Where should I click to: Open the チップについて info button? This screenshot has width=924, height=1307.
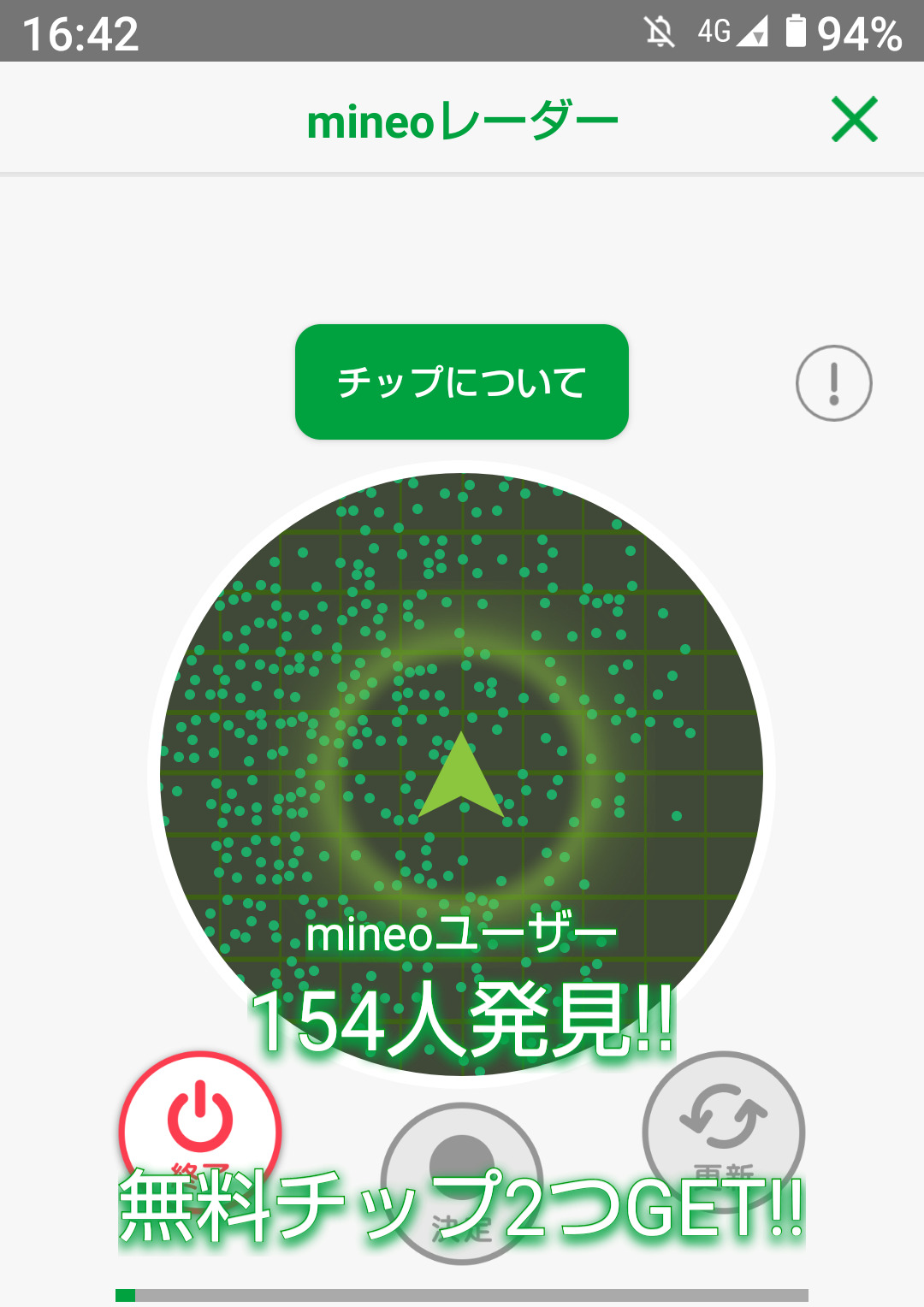462,382
